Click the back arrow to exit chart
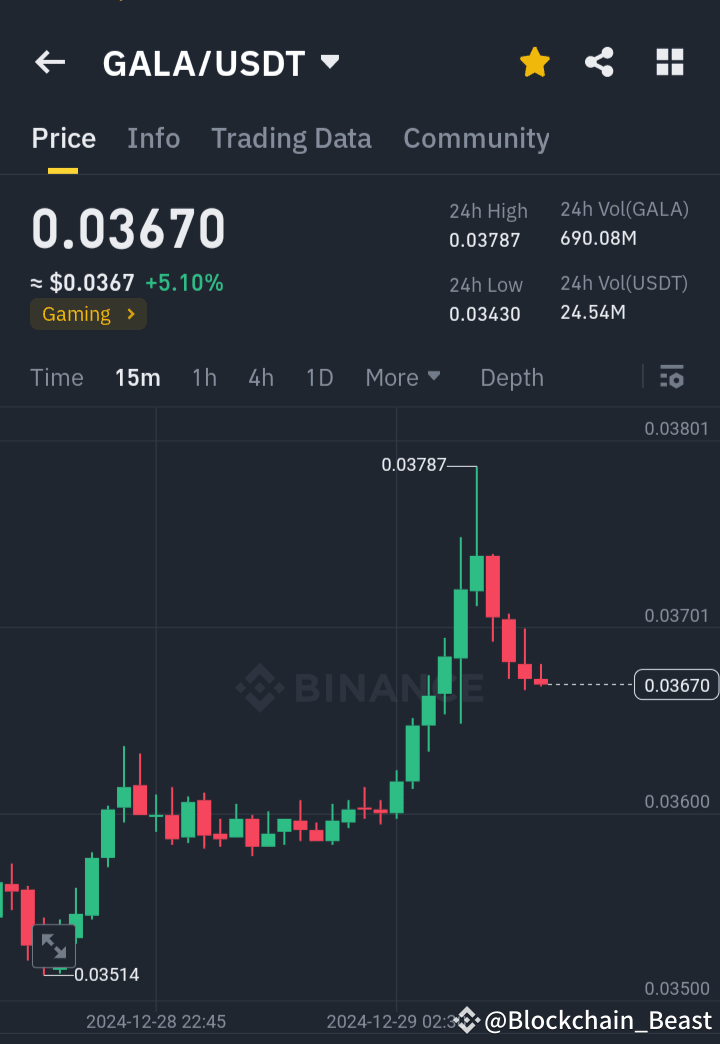Viewport: 720px width, 1044px height. click(x=49, y=62)
